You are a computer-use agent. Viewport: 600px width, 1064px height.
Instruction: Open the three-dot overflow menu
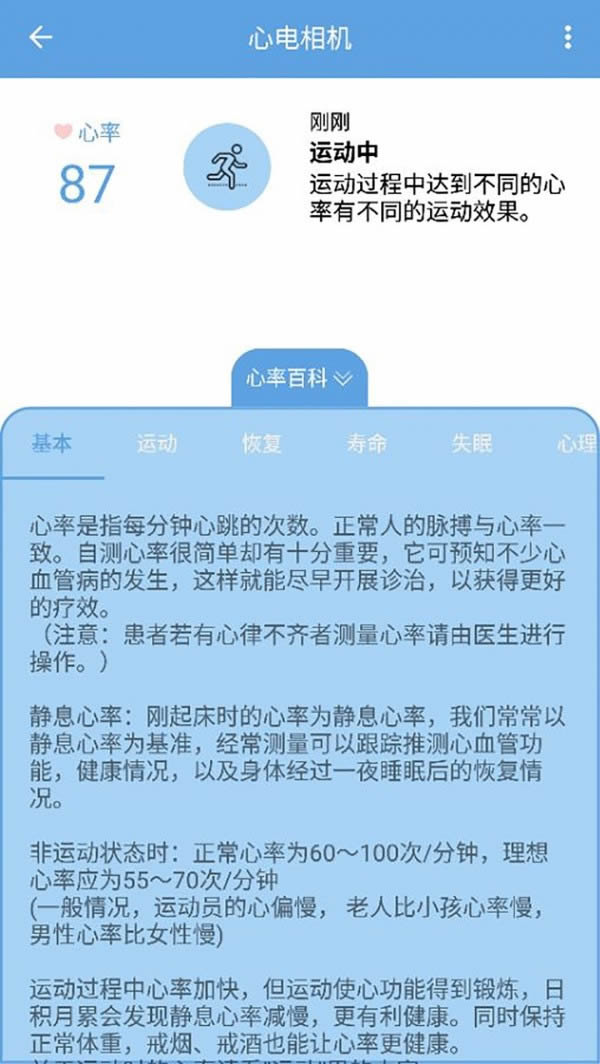[x=568, y=38]
